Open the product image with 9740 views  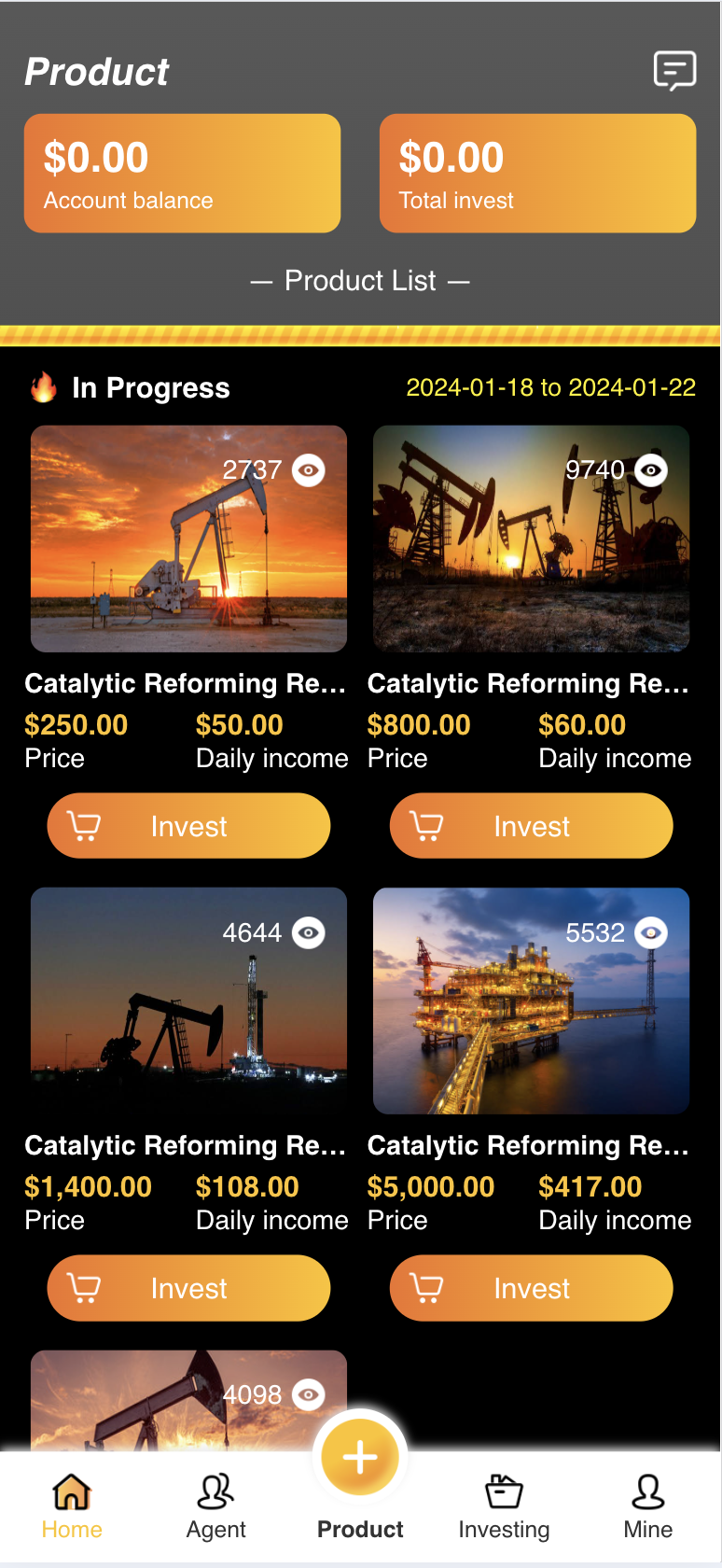pos(531,539)
